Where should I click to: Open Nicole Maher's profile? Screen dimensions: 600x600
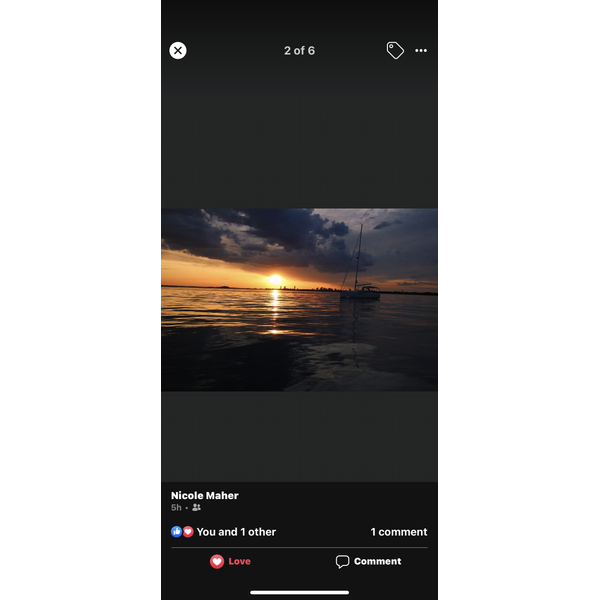tap(205, 495)
